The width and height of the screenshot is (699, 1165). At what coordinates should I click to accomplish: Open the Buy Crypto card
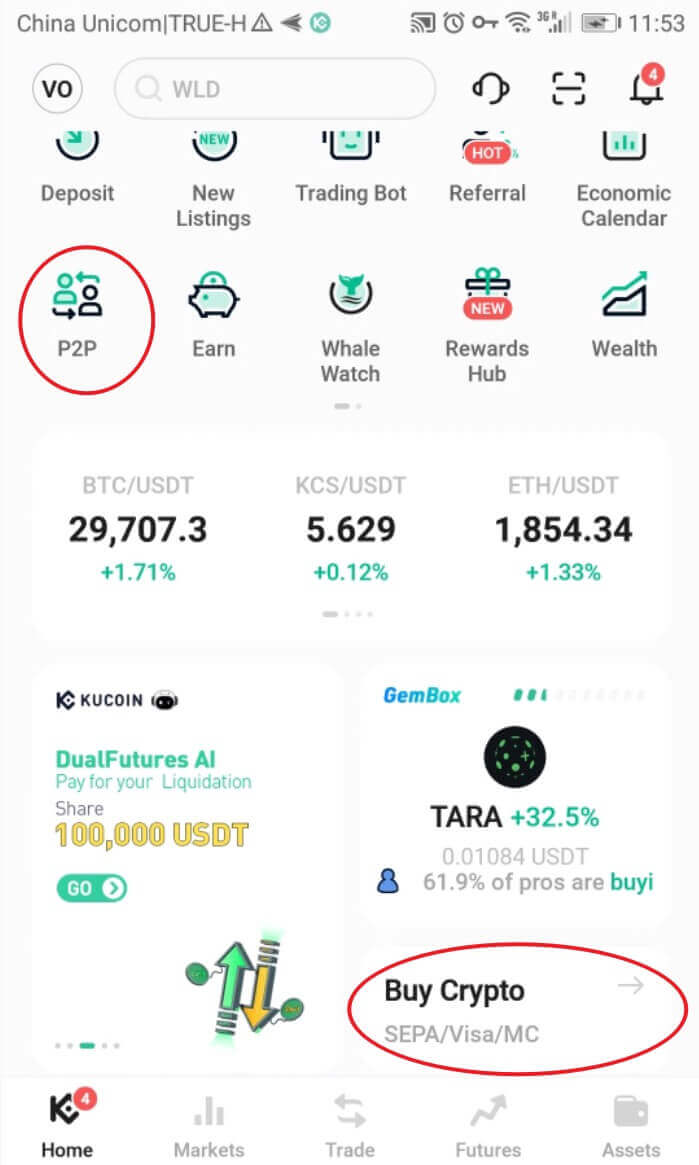click(515, 1008)
